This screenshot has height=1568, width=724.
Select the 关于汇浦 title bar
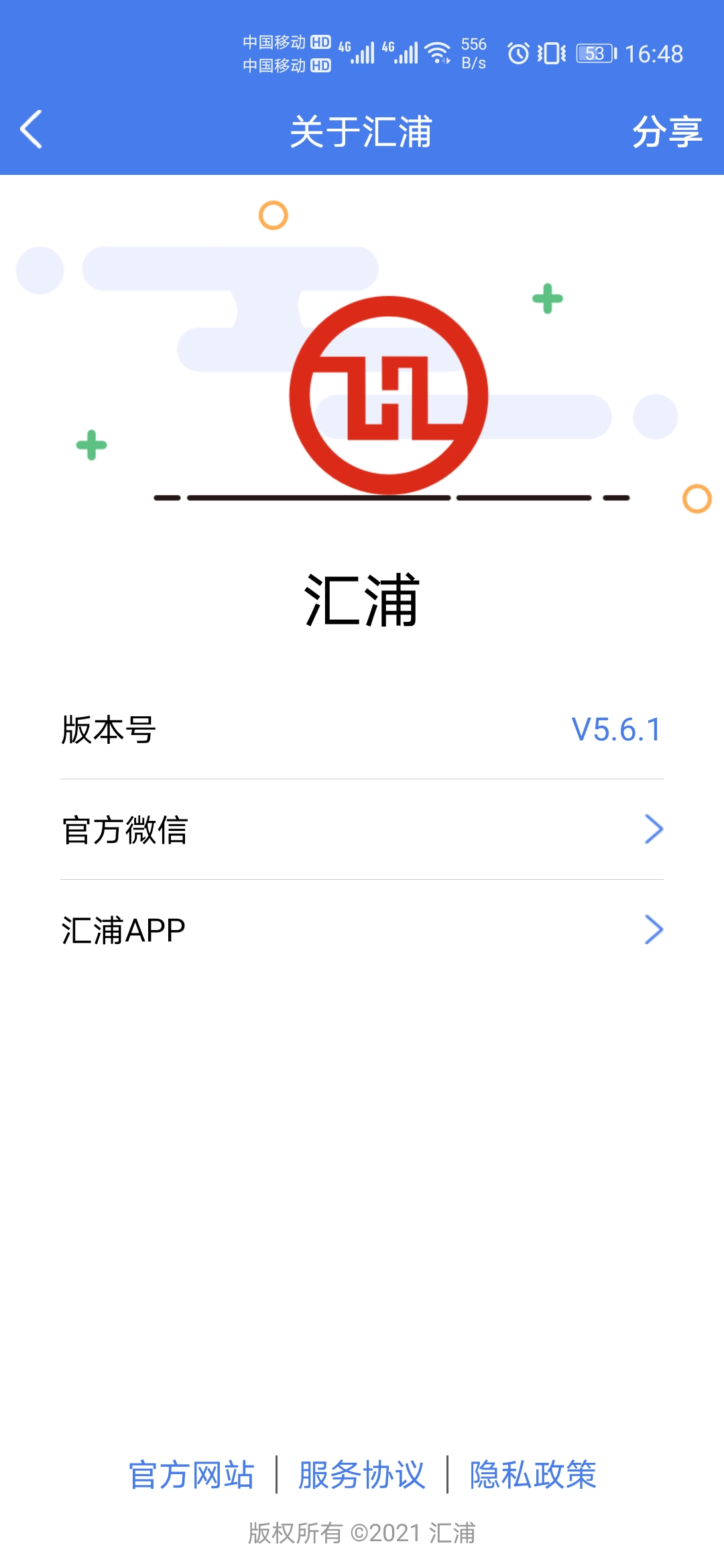pyautogui.click(x=362, y=131)
